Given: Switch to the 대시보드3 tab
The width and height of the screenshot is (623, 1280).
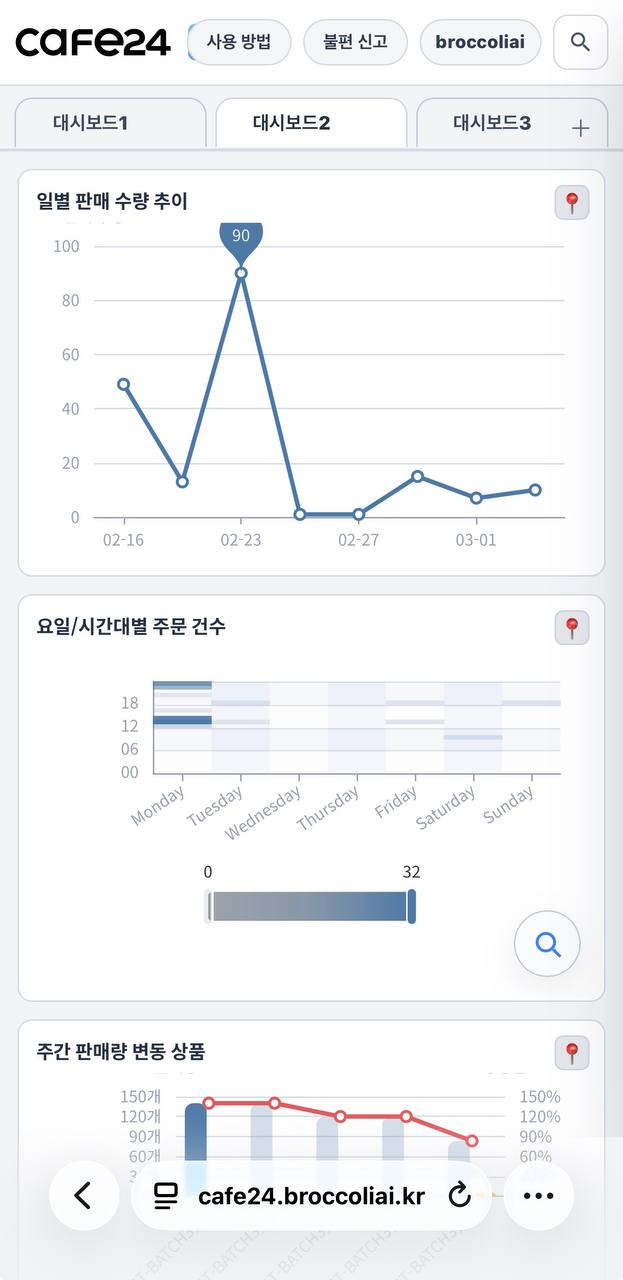Looking at the screenshot, I should point(492,123).
